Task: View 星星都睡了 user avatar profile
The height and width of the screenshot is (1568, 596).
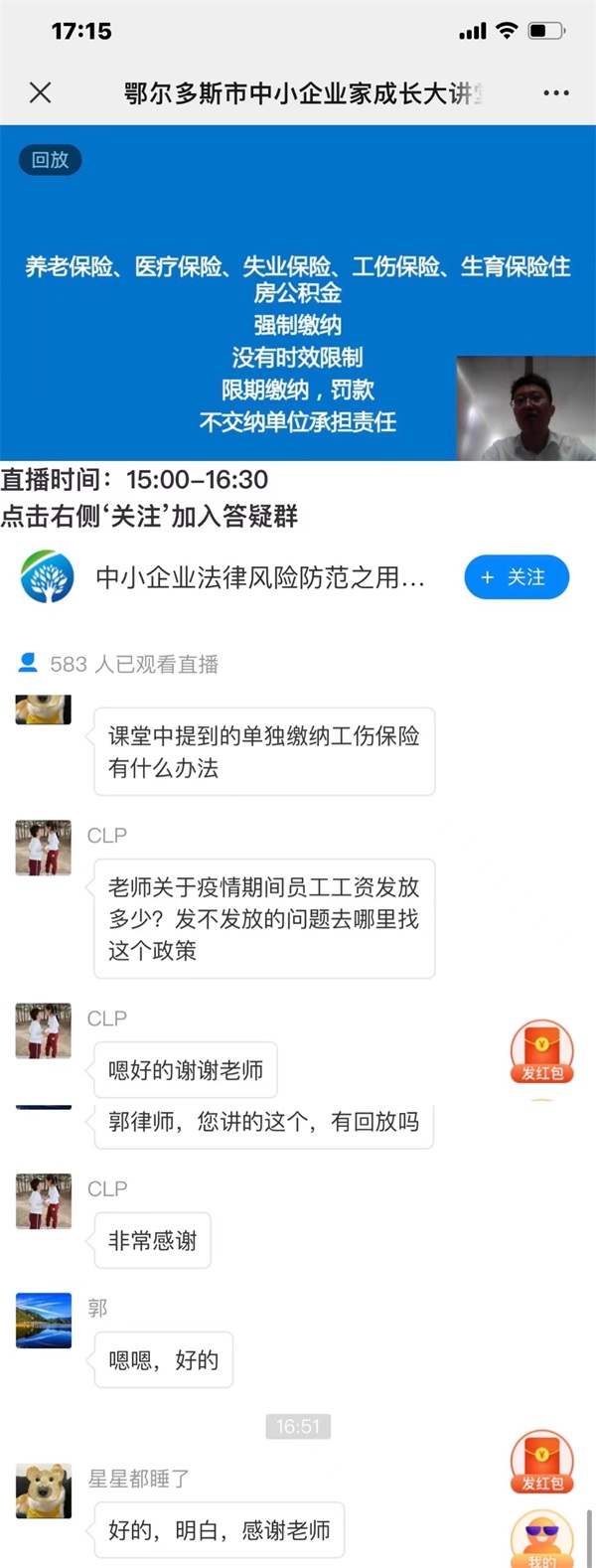Action: [x=44, y=1490]
